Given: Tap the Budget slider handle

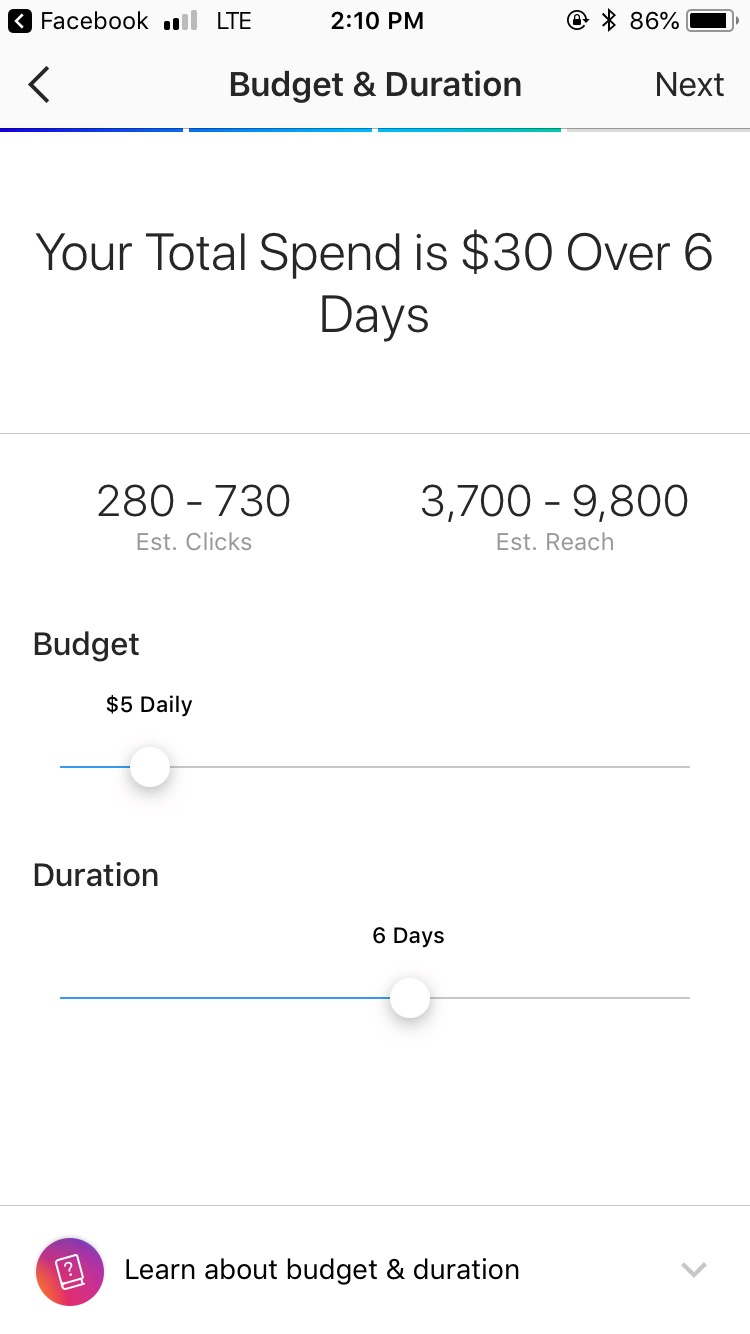Looking at the screenshot, I should point(150,767).
